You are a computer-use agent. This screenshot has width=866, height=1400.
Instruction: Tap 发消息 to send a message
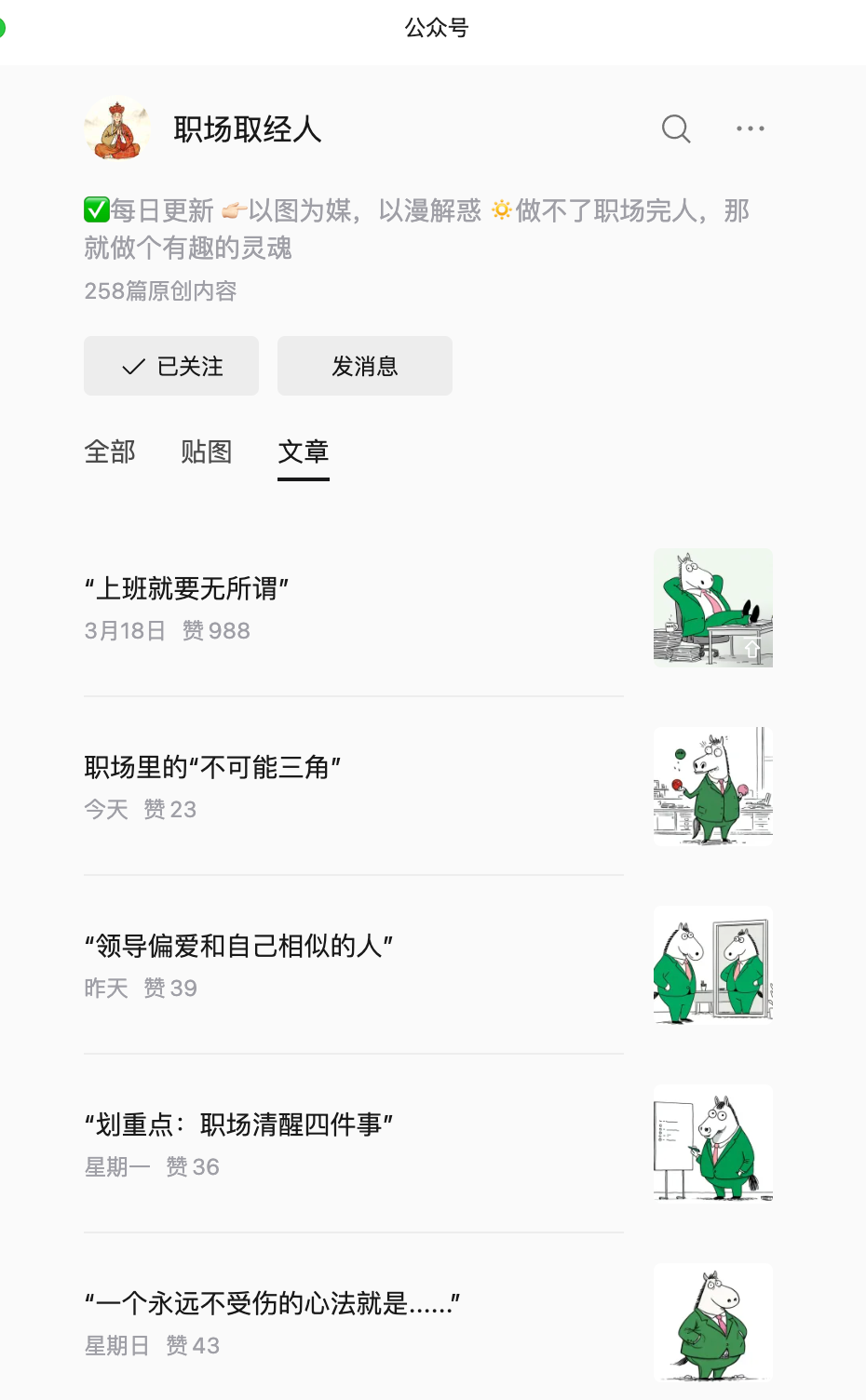365,366
